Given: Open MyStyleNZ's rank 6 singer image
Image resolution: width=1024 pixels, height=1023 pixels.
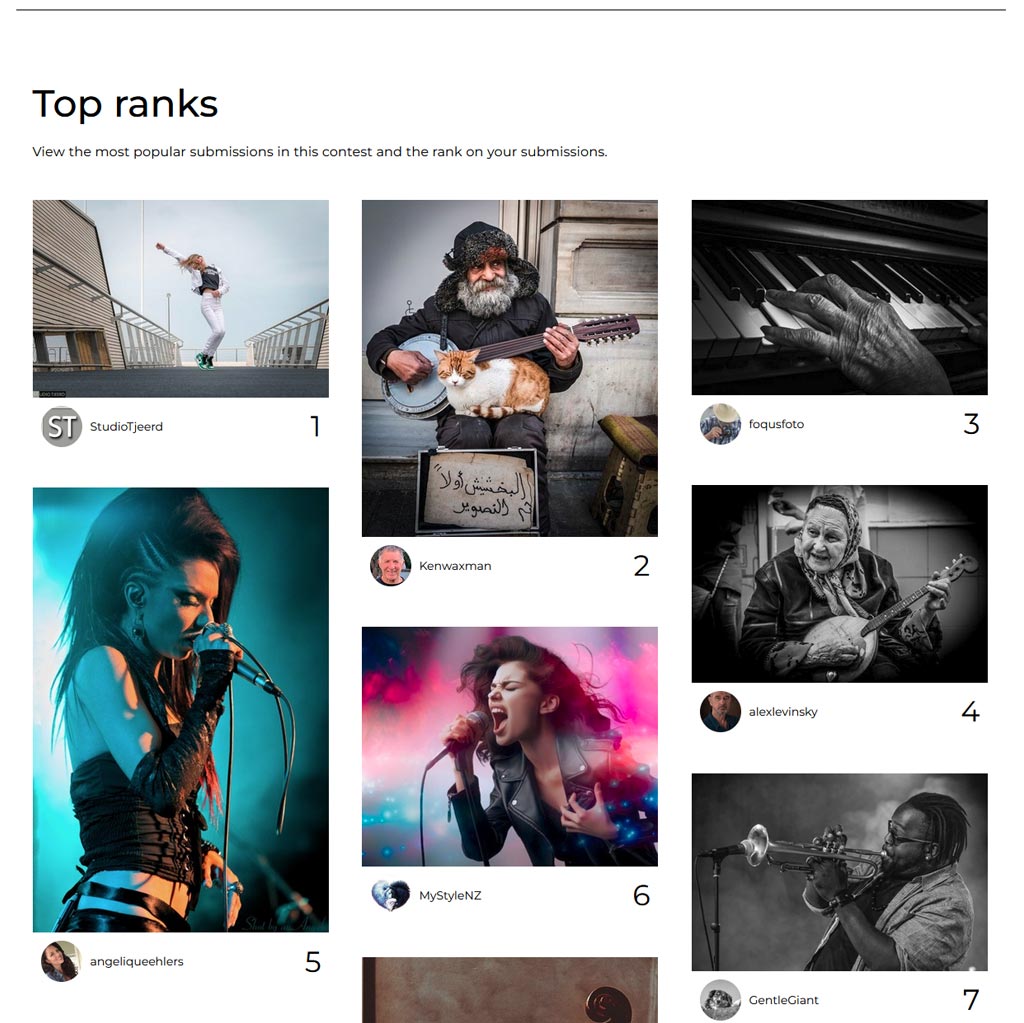Looking at the screenshot, I should 509,746.
